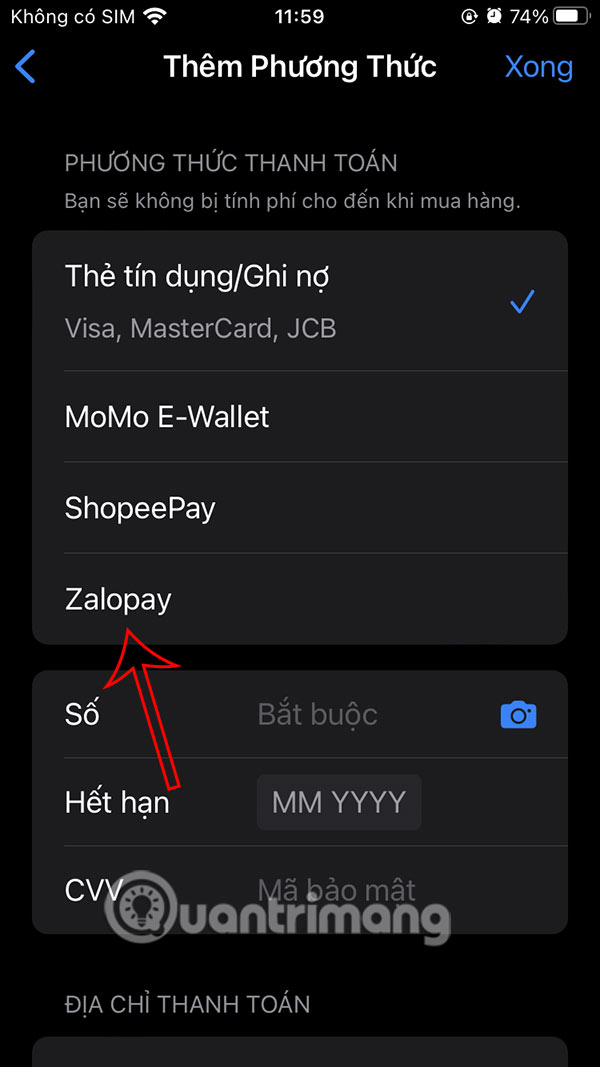Go back with the top-left arrow
The image size is (600, 1067).
click(26, 67)
